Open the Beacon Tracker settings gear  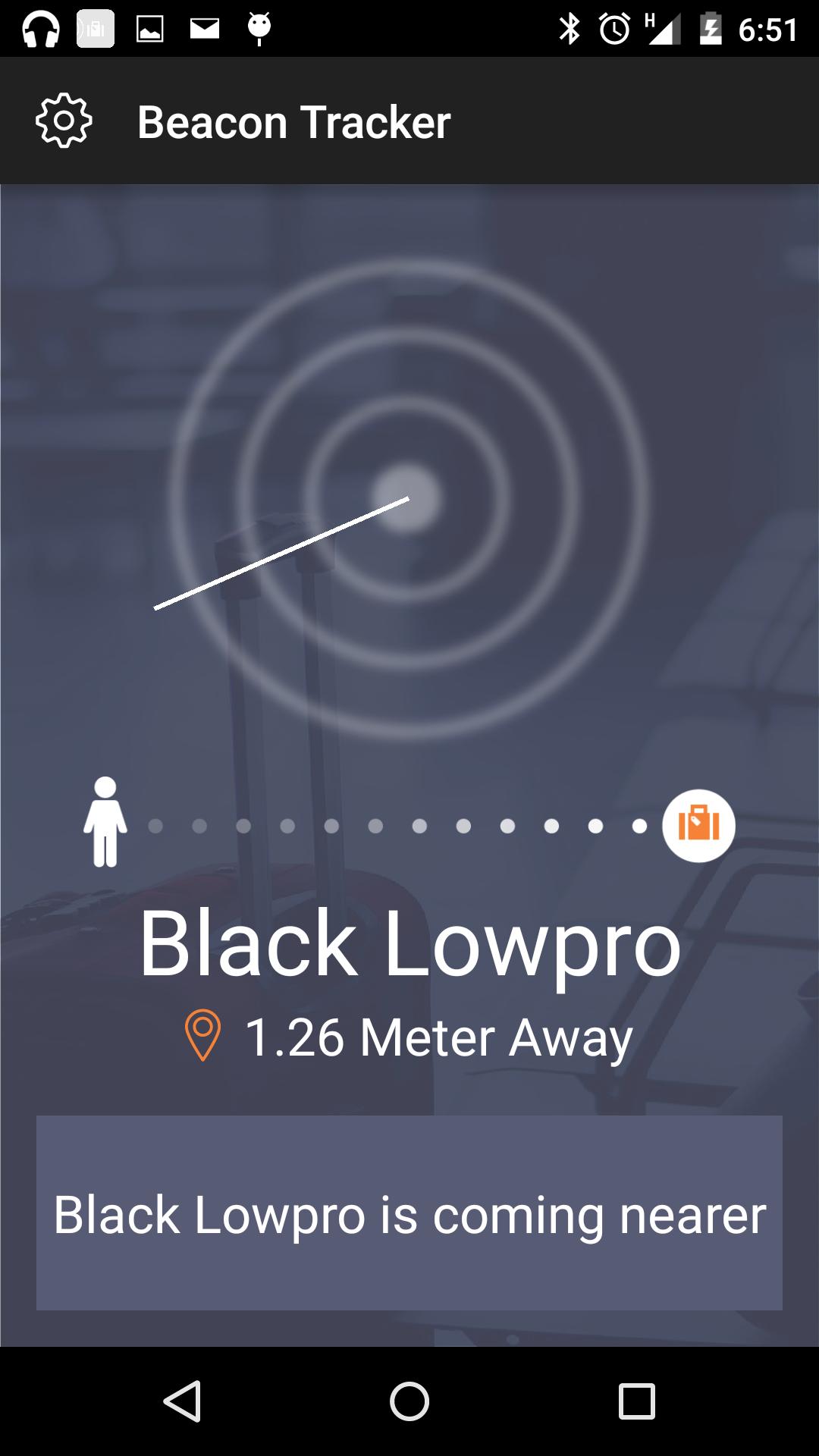click(64, 121)
